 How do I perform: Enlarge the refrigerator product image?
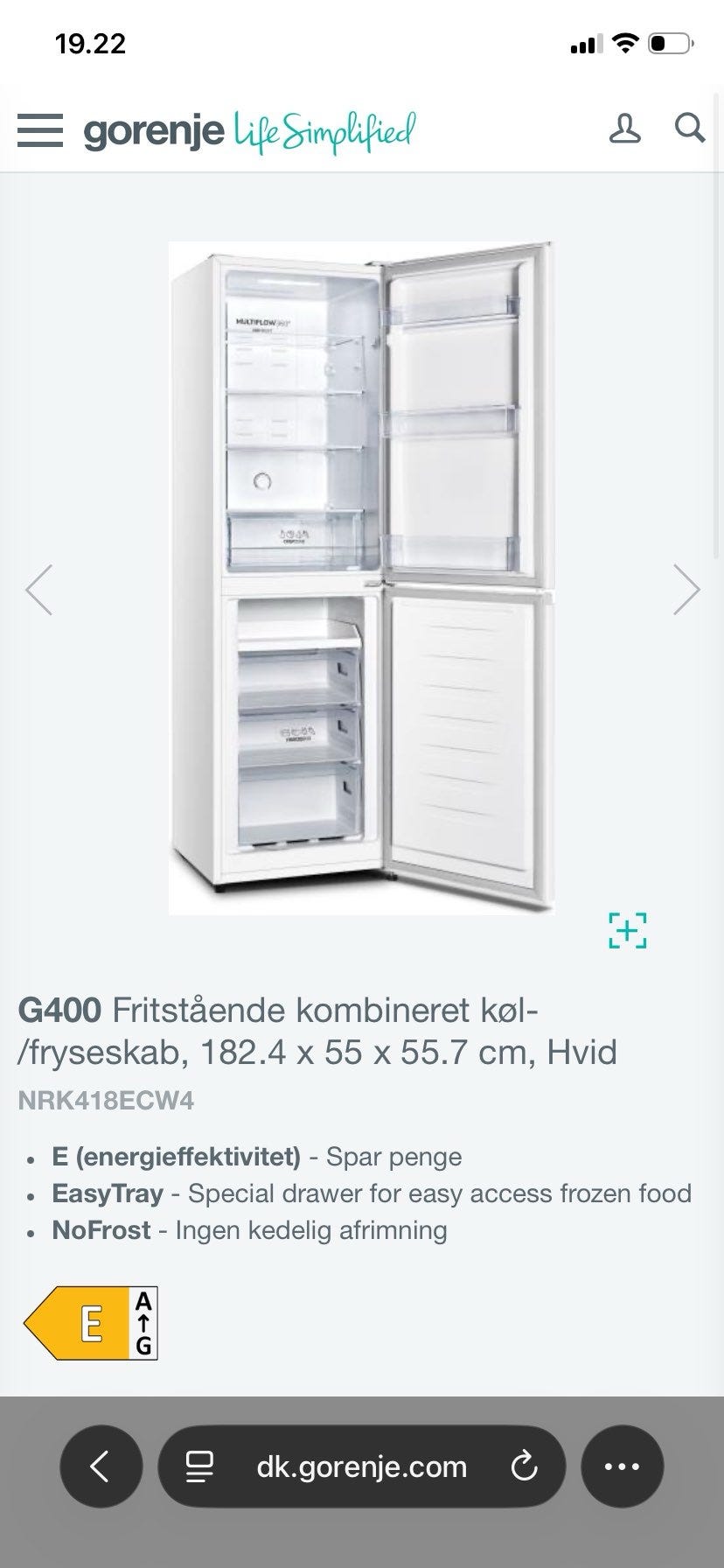click(627, 930)
